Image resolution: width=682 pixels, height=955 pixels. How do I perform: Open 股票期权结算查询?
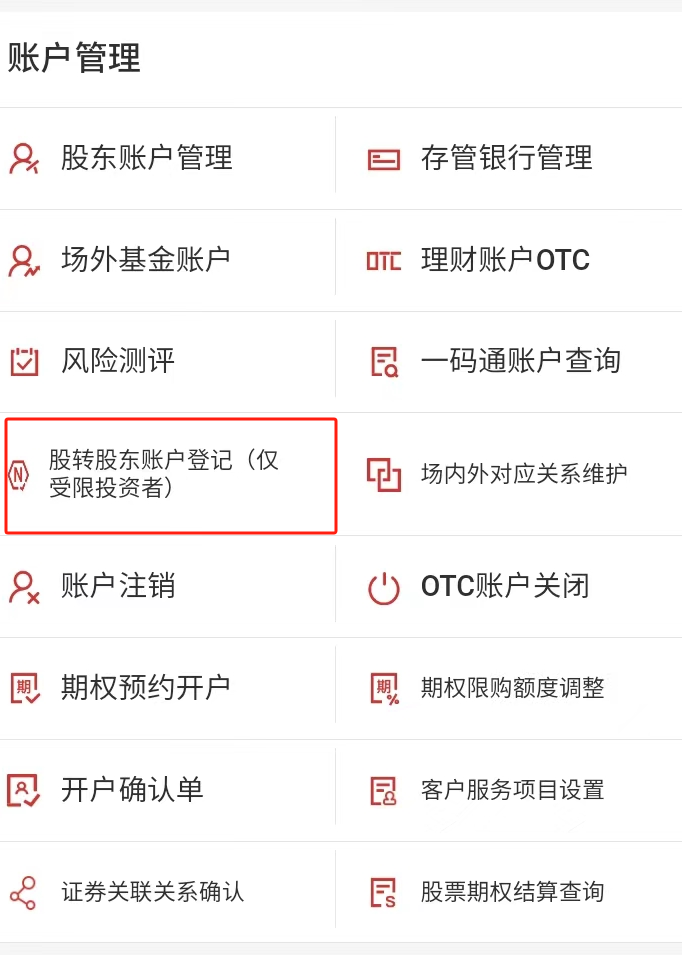(512, 892)
